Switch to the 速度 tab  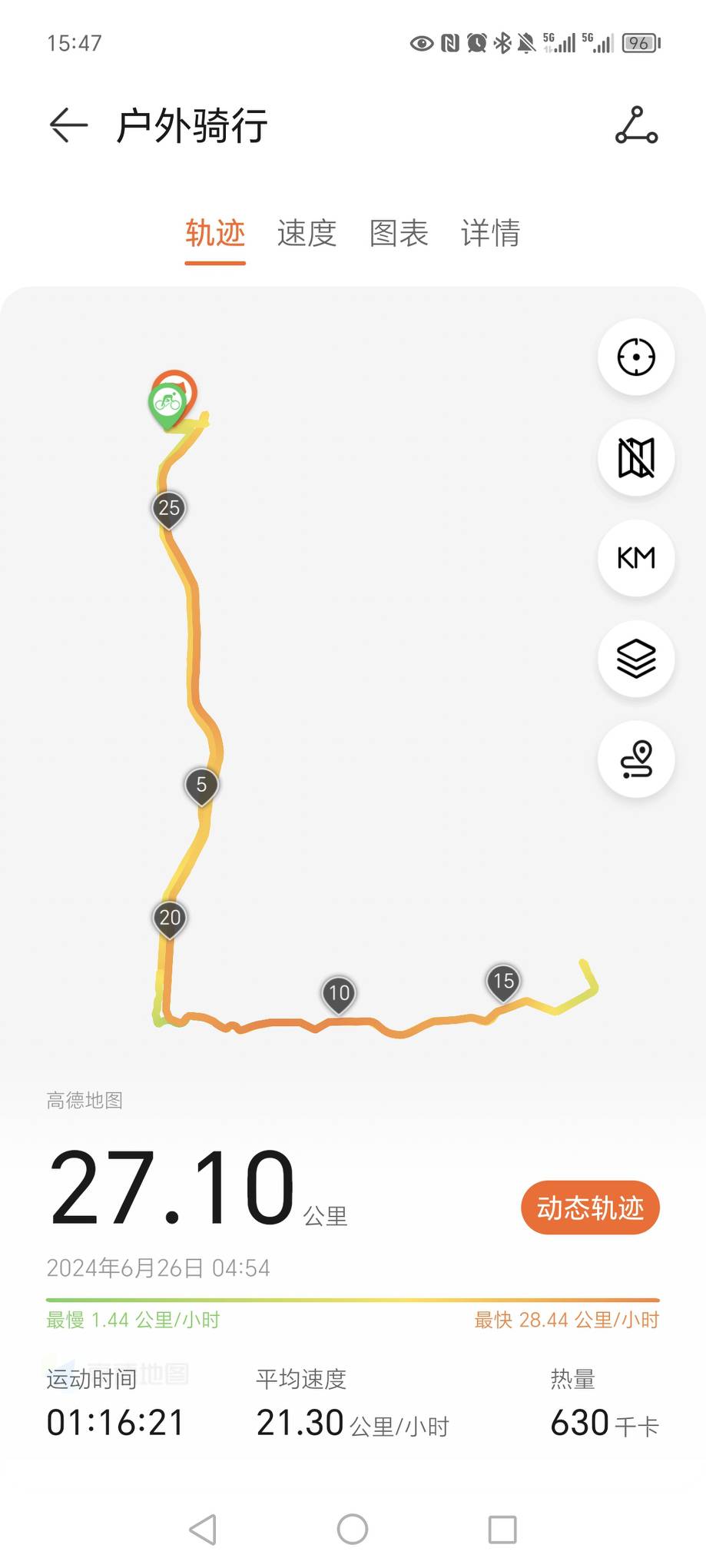[x=307, y=233]
